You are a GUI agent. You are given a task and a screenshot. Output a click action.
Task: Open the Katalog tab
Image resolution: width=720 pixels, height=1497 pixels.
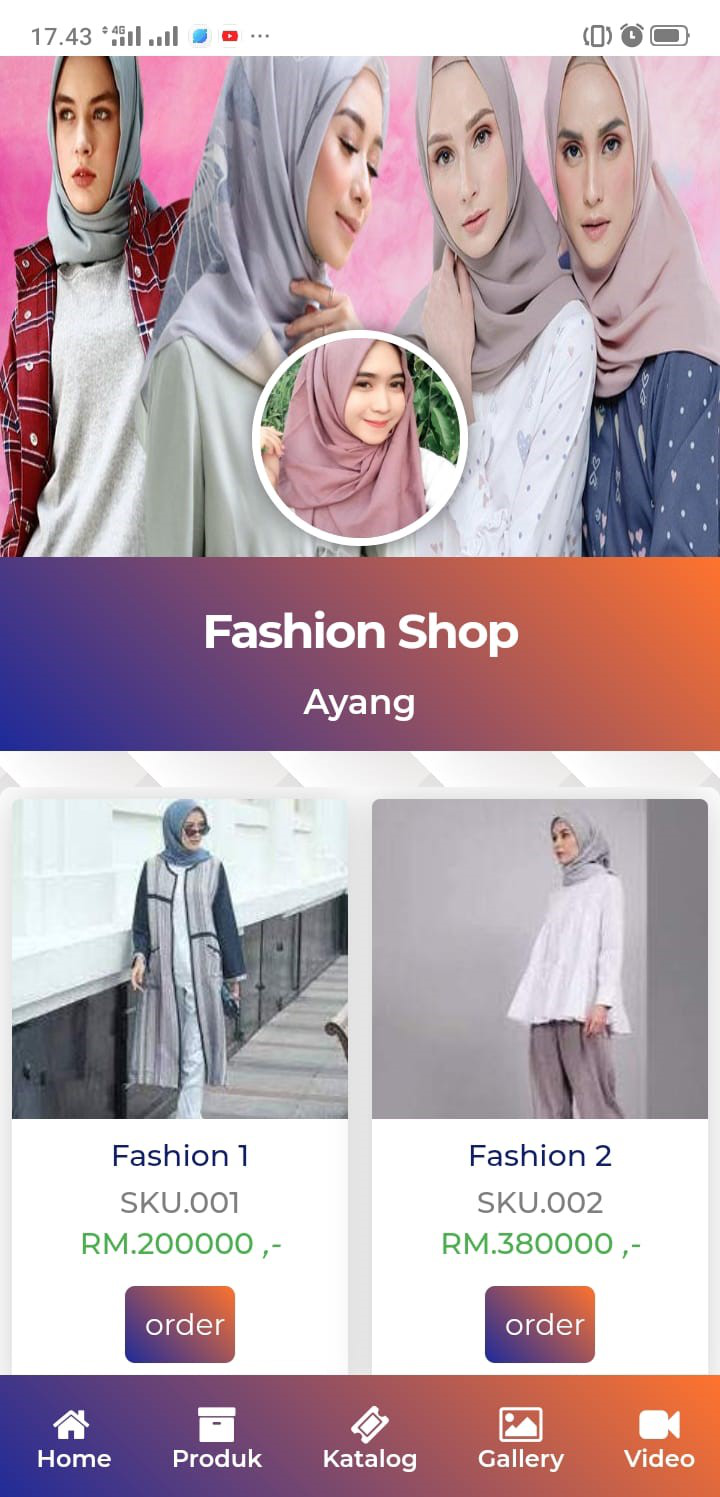369,1438
